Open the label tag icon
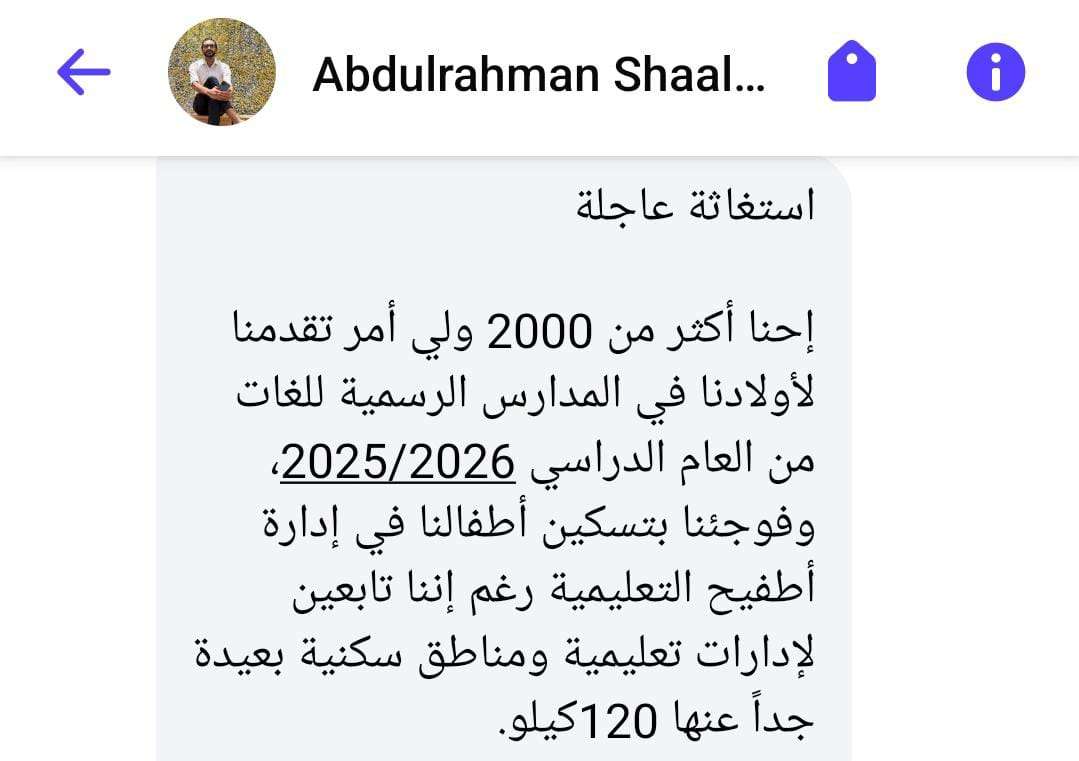 [x=851, y=71]
